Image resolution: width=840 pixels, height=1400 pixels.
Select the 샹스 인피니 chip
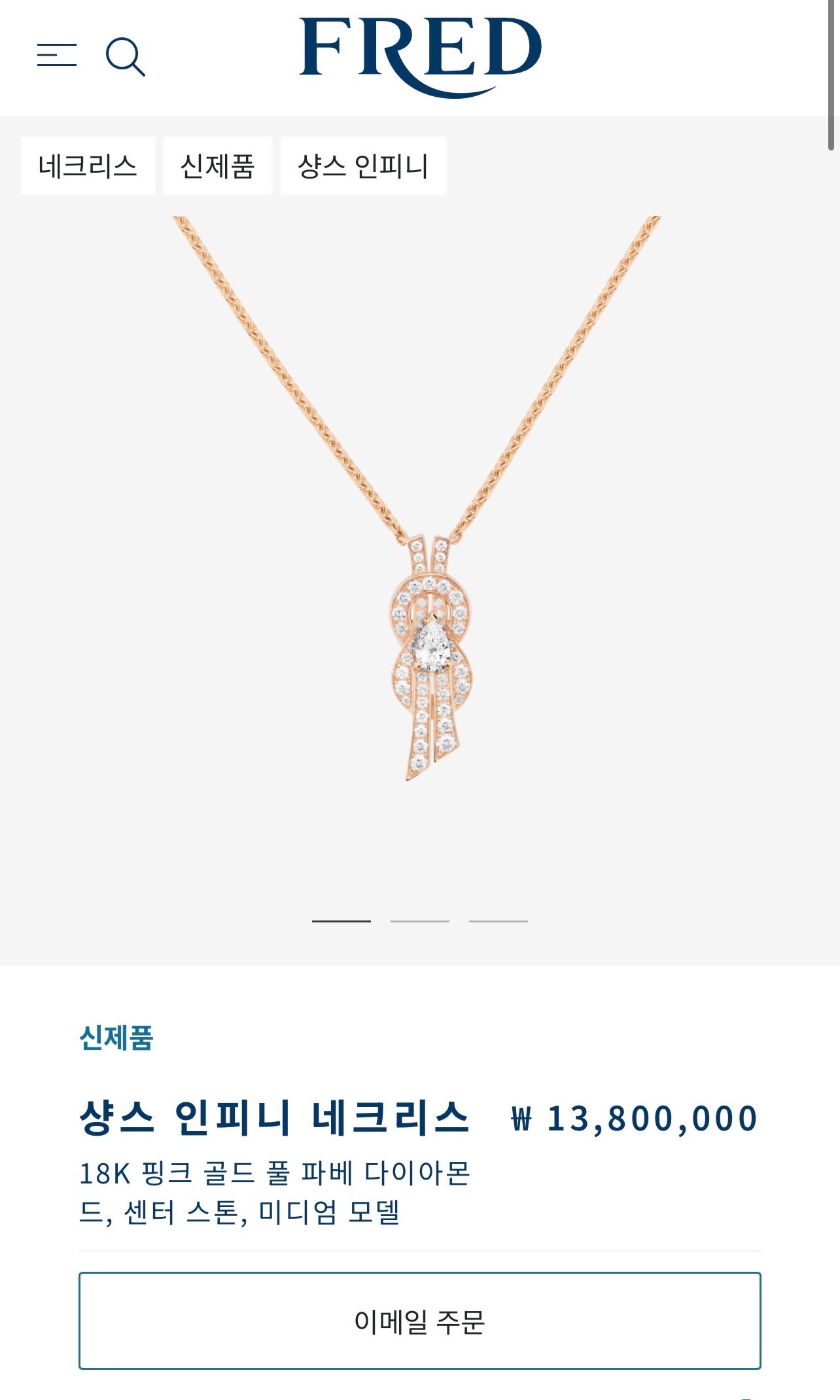[x=363, y=166]
